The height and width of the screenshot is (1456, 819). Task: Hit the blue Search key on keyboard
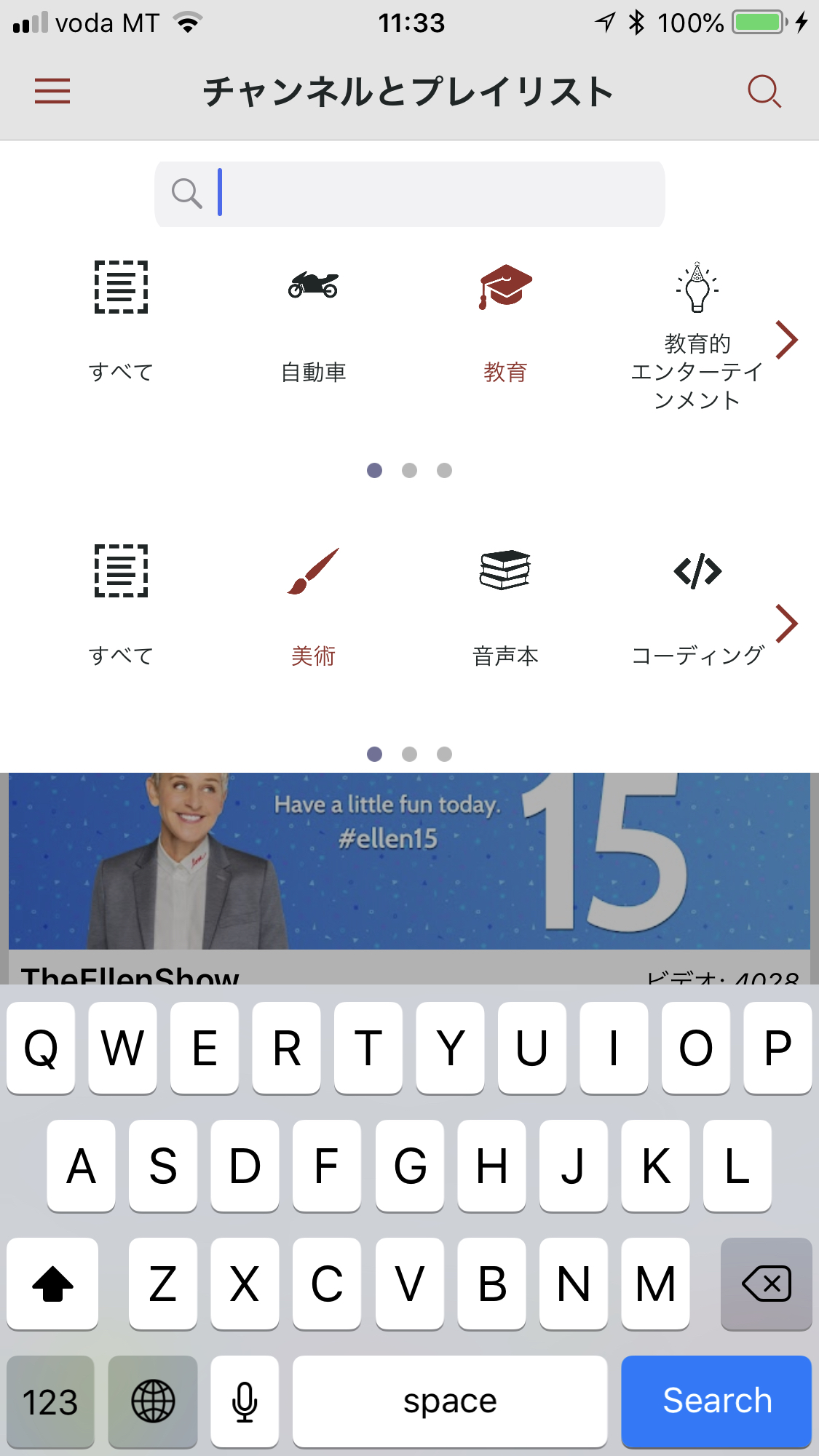pyautogui.click(x=716, y=1401)
